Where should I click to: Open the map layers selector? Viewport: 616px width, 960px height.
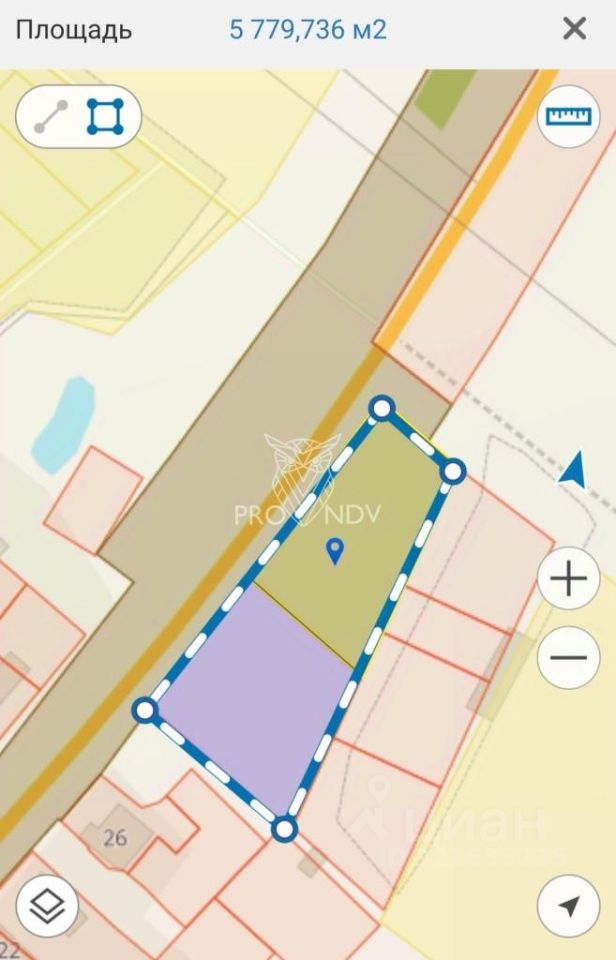(x=47, y=906)
